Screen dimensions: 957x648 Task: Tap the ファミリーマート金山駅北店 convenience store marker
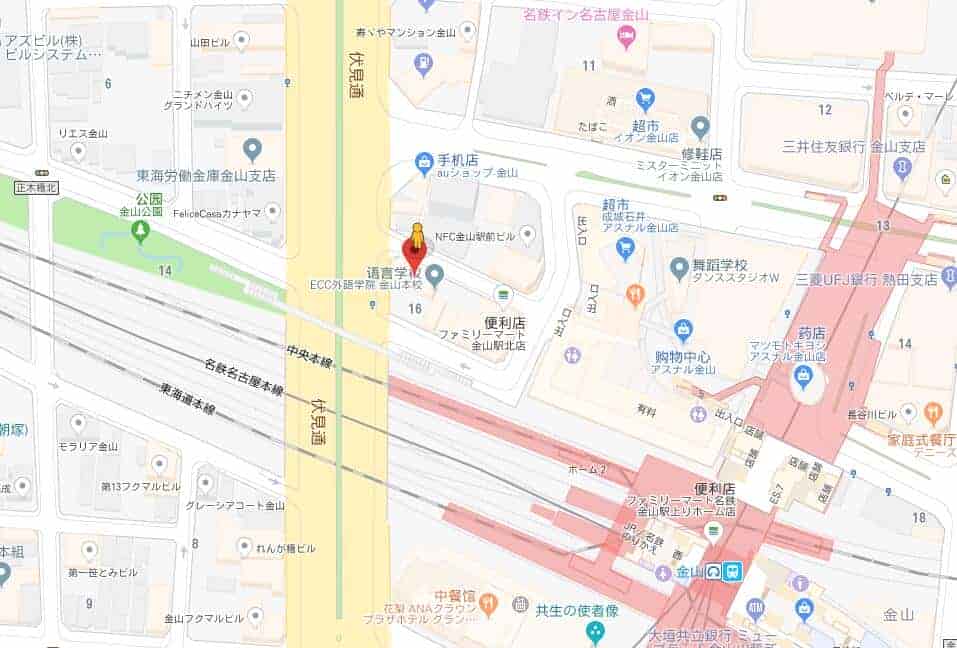click(x=504, y=293)
